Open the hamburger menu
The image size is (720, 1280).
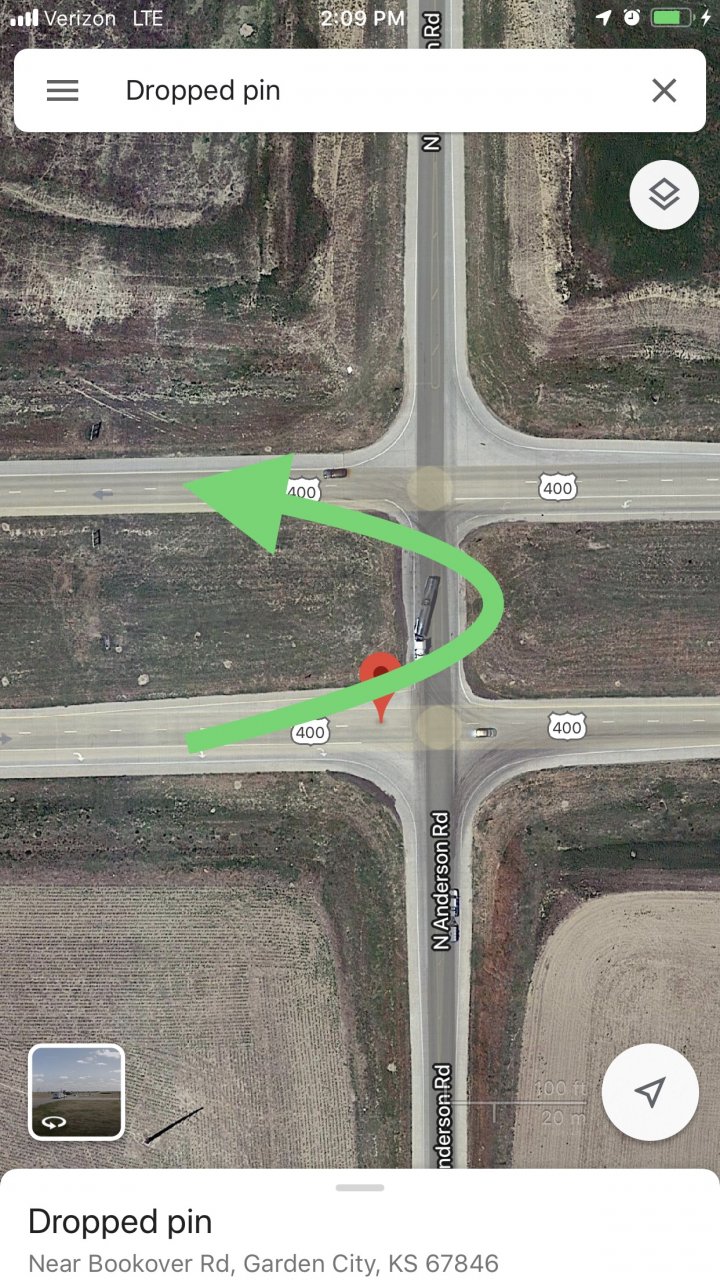(x=62, y=91)
